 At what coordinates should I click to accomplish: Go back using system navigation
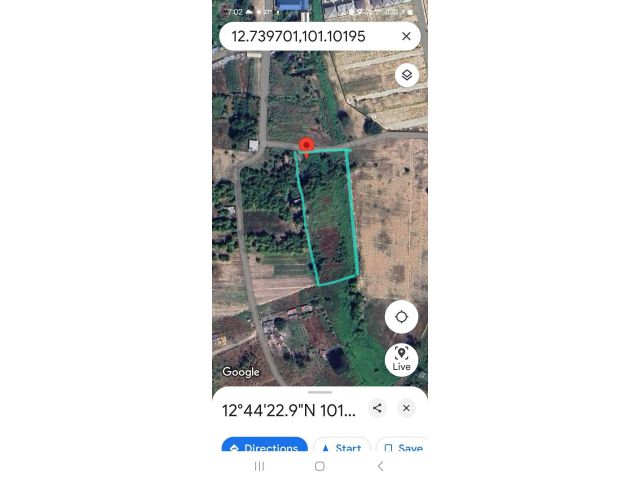[380, 466]
